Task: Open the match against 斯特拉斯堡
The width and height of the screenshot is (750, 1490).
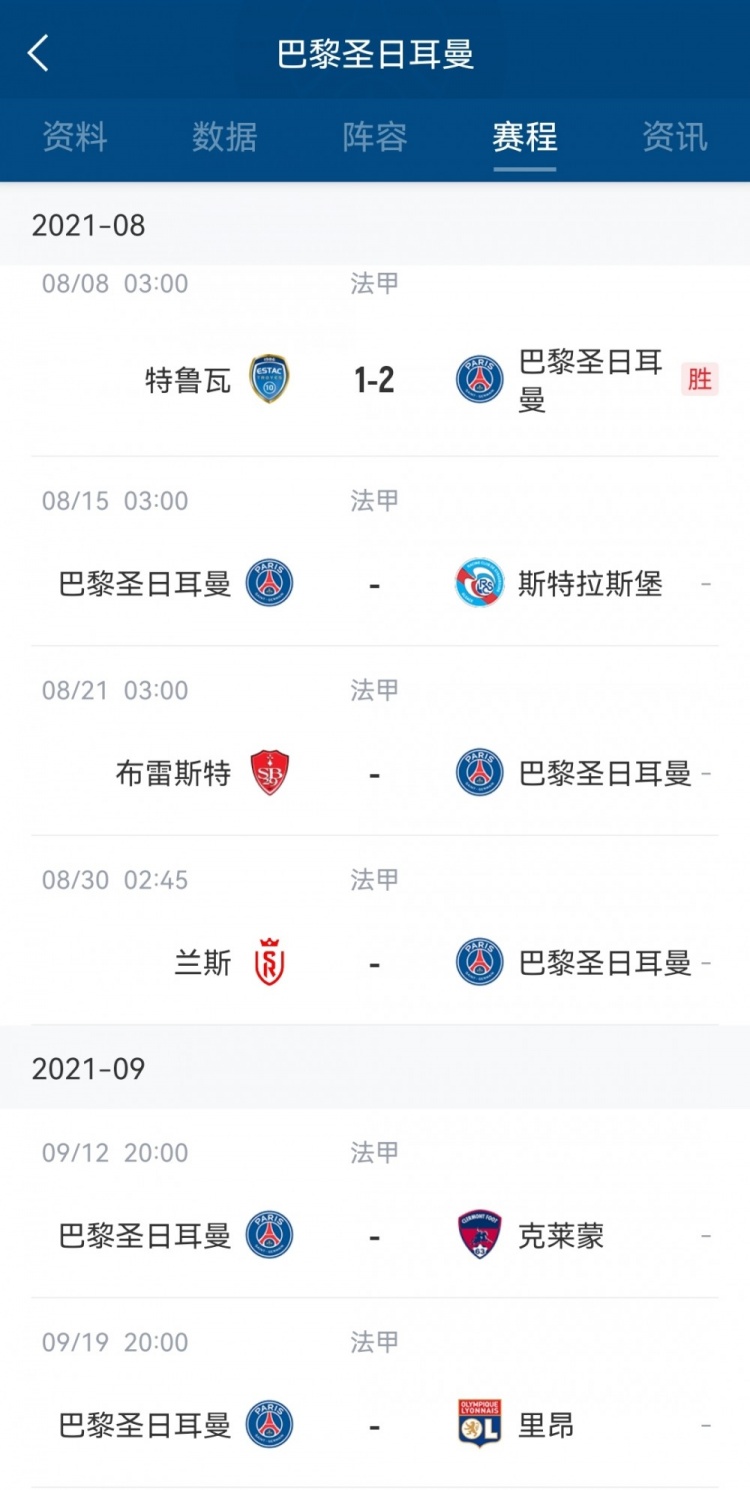Action: point(374,584)
